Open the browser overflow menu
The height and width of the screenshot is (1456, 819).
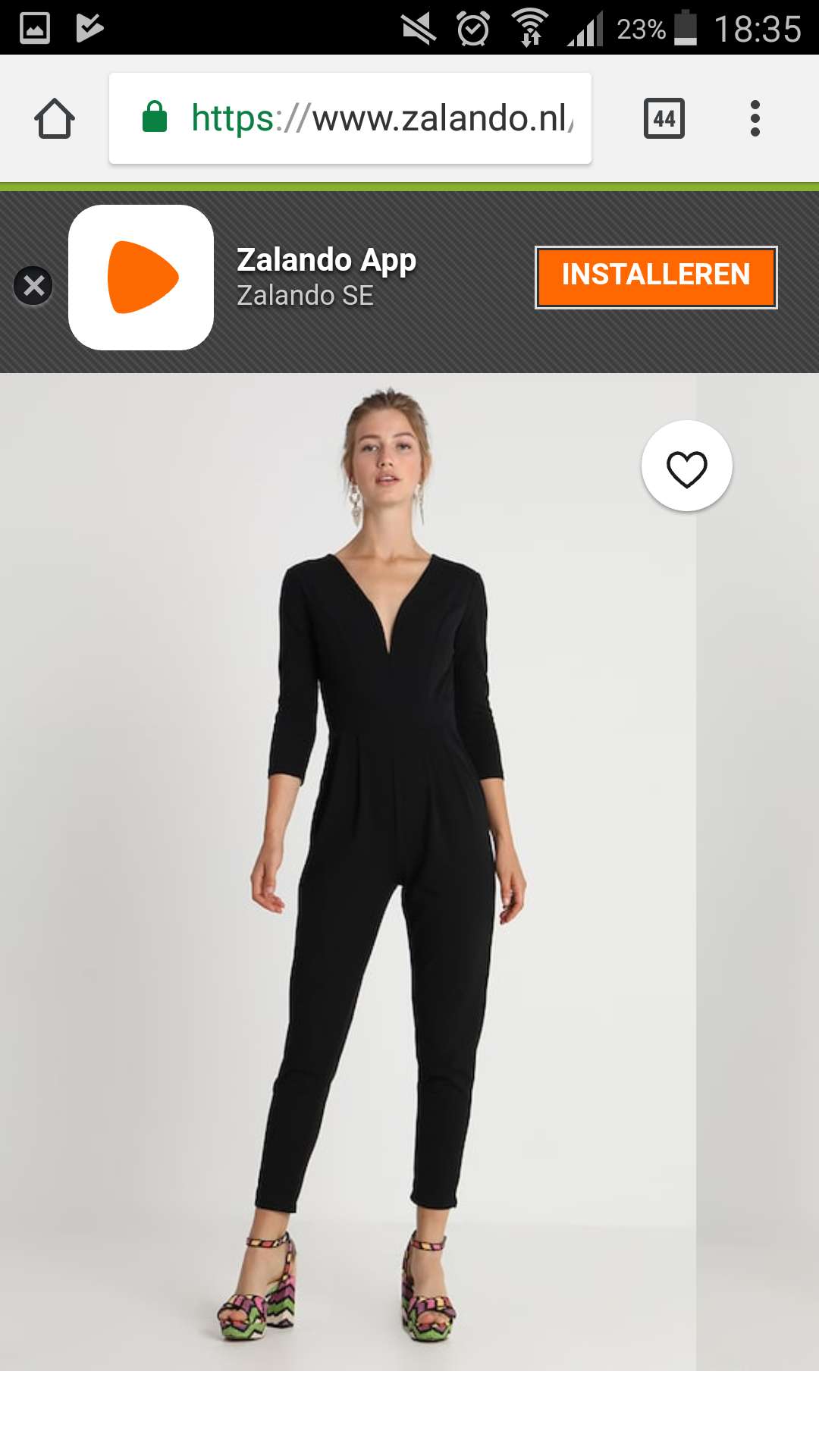click(x=755, y=118)
